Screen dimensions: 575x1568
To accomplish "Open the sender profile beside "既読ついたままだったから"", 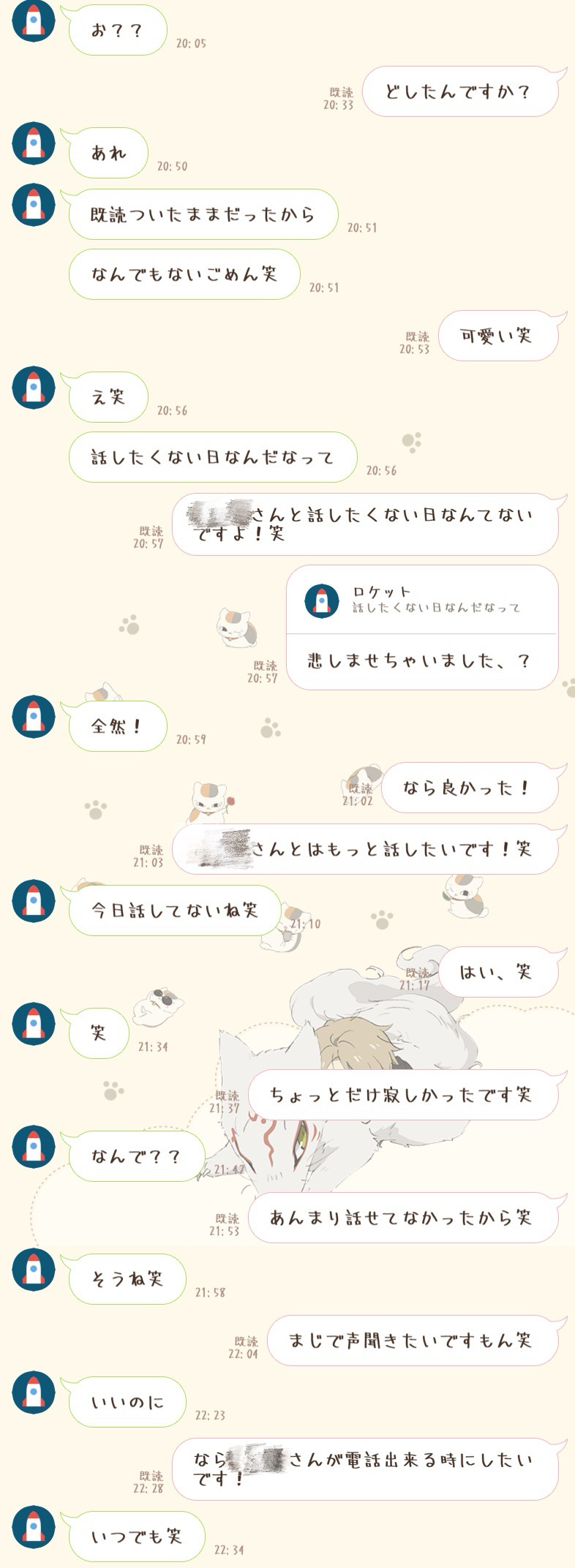I will (34, 205).
